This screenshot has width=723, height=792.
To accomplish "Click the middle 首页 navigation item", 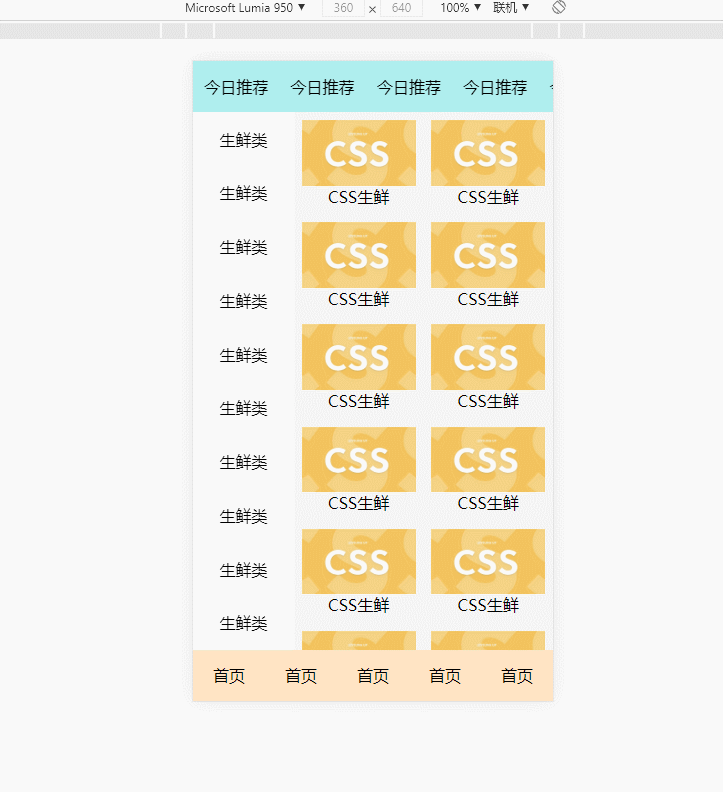I will (373, 676).
